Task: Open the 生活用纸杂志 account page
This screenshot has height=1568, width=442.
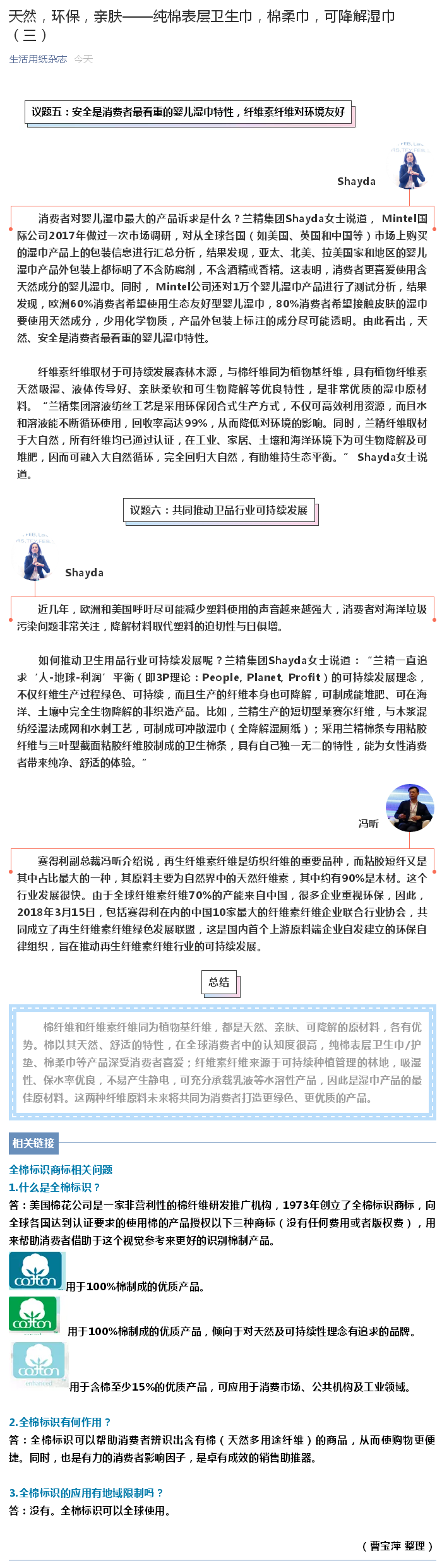Action: 38,59
